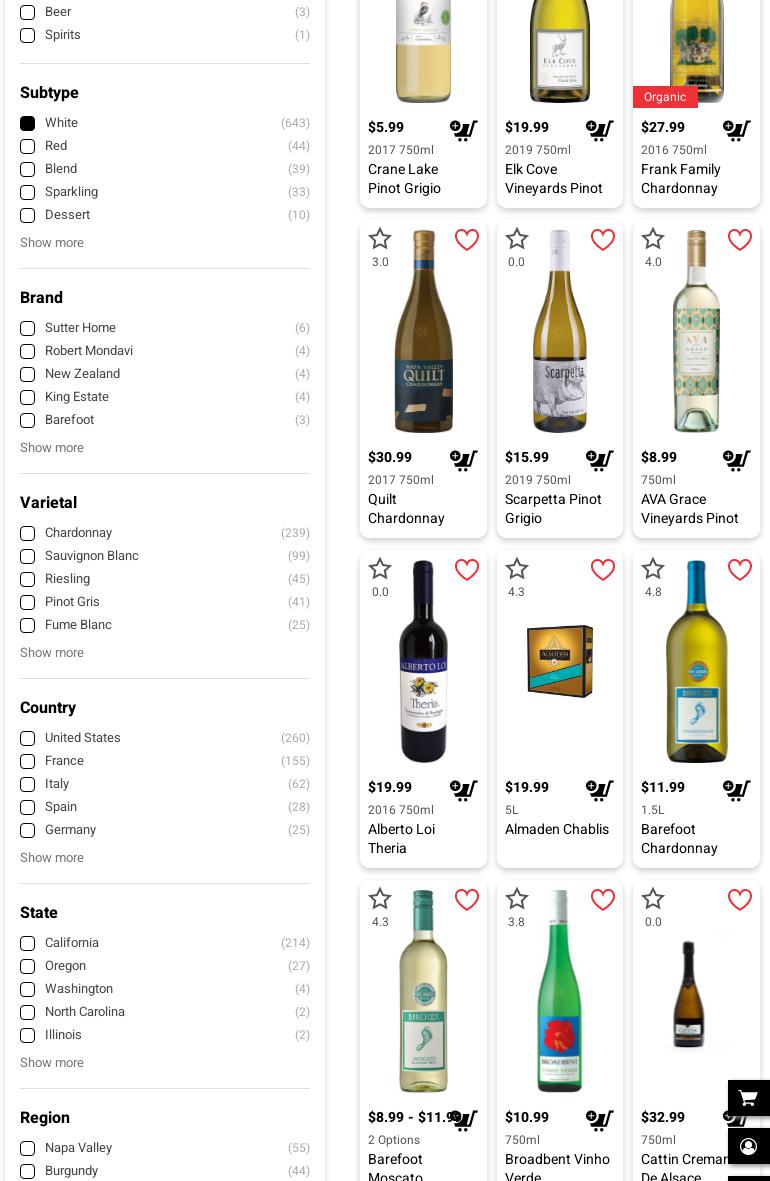This screenshot has width=770, height=1181.
Task: Expand Show more under Varietal
Action: tap(52, 652)
